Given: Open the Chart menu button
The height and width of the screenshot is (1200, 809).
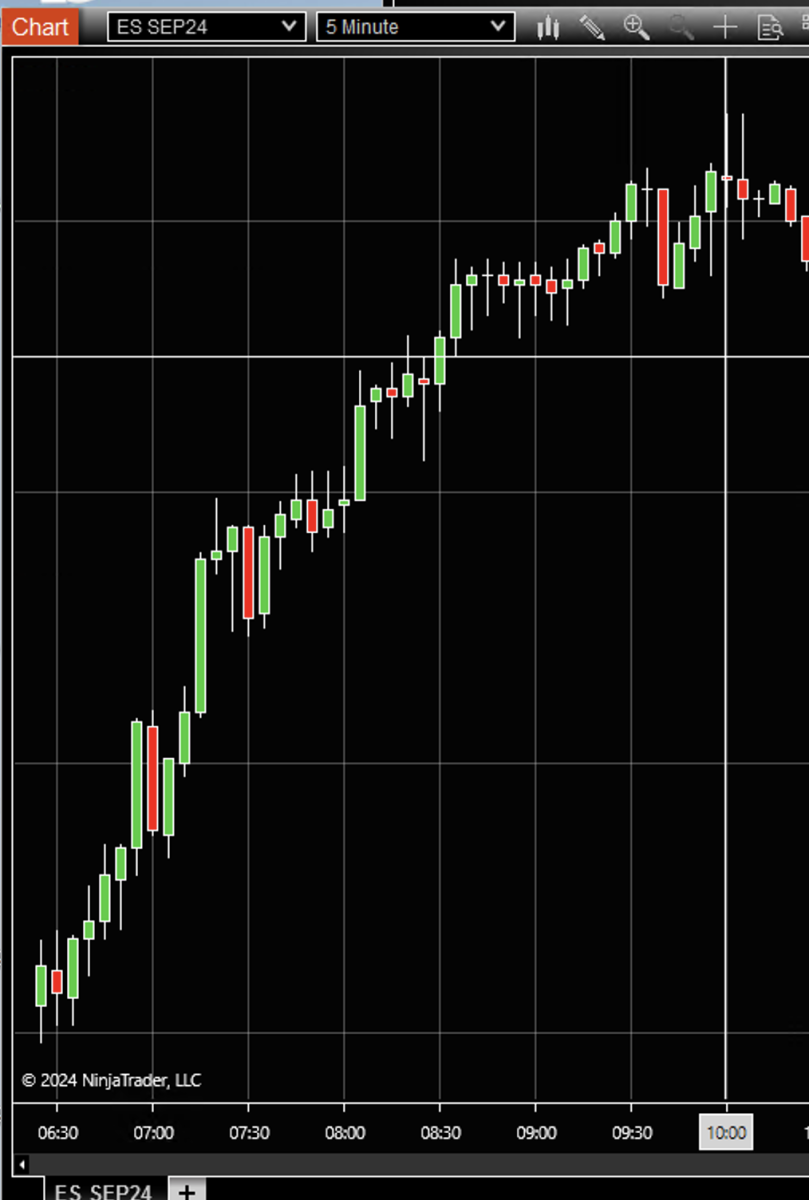Looking at the screenshot, I should (x=40, y=27).
